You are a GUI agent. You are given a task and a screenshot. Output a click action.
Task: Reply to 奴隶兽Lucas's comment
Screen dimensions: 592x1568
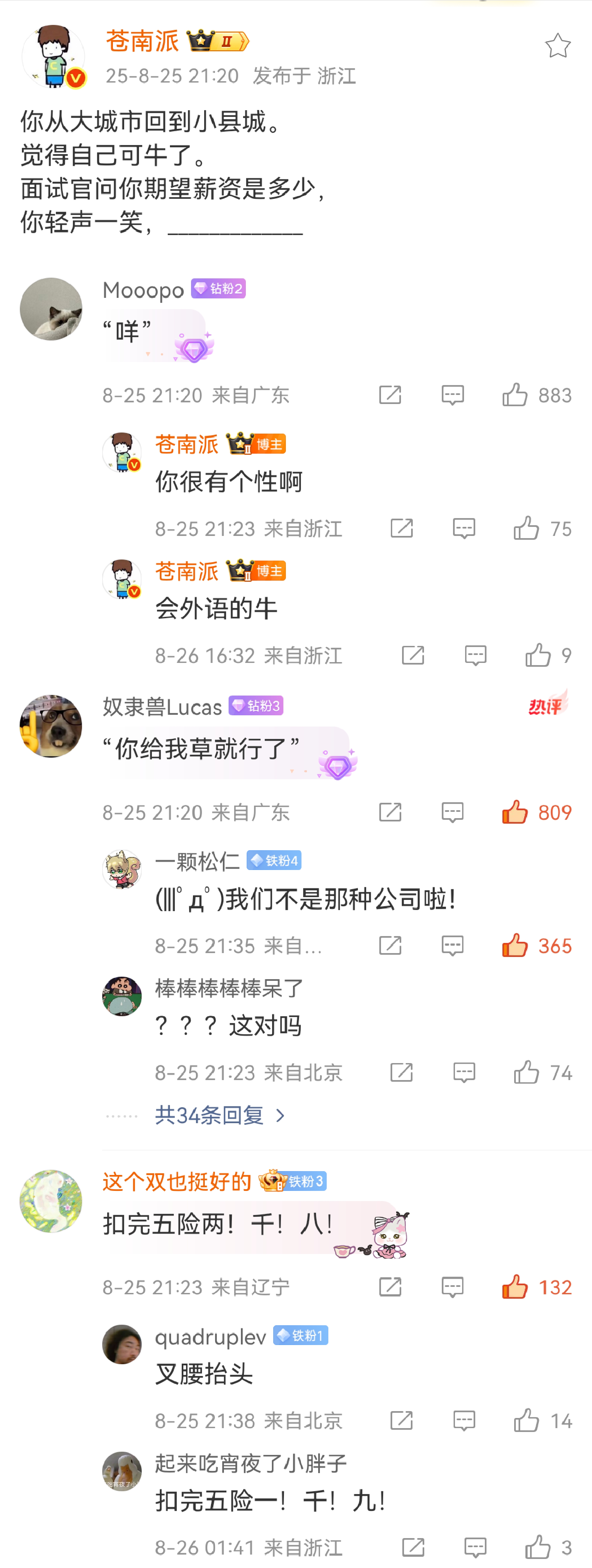453,812
